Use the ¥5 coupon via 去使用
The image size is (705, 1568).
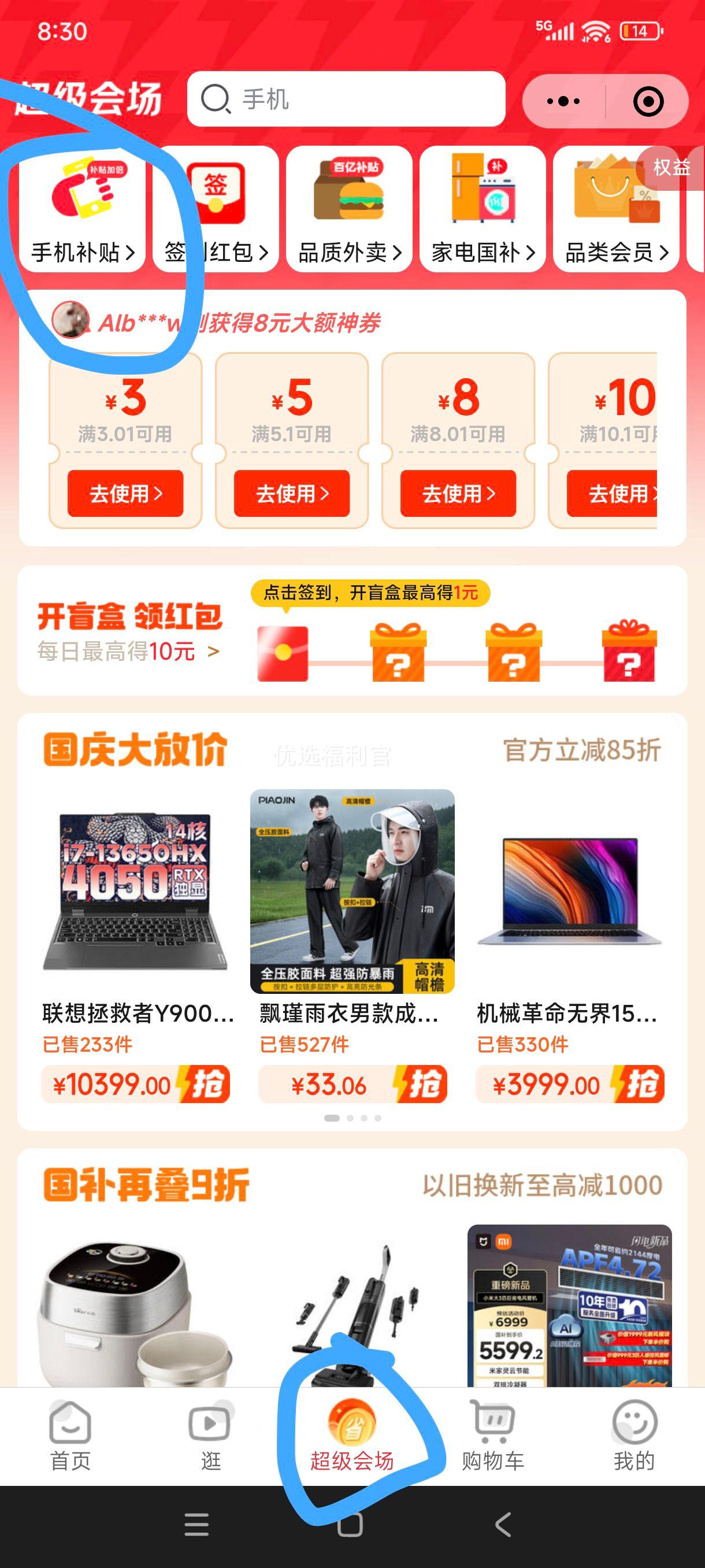(x=292, y=493)
